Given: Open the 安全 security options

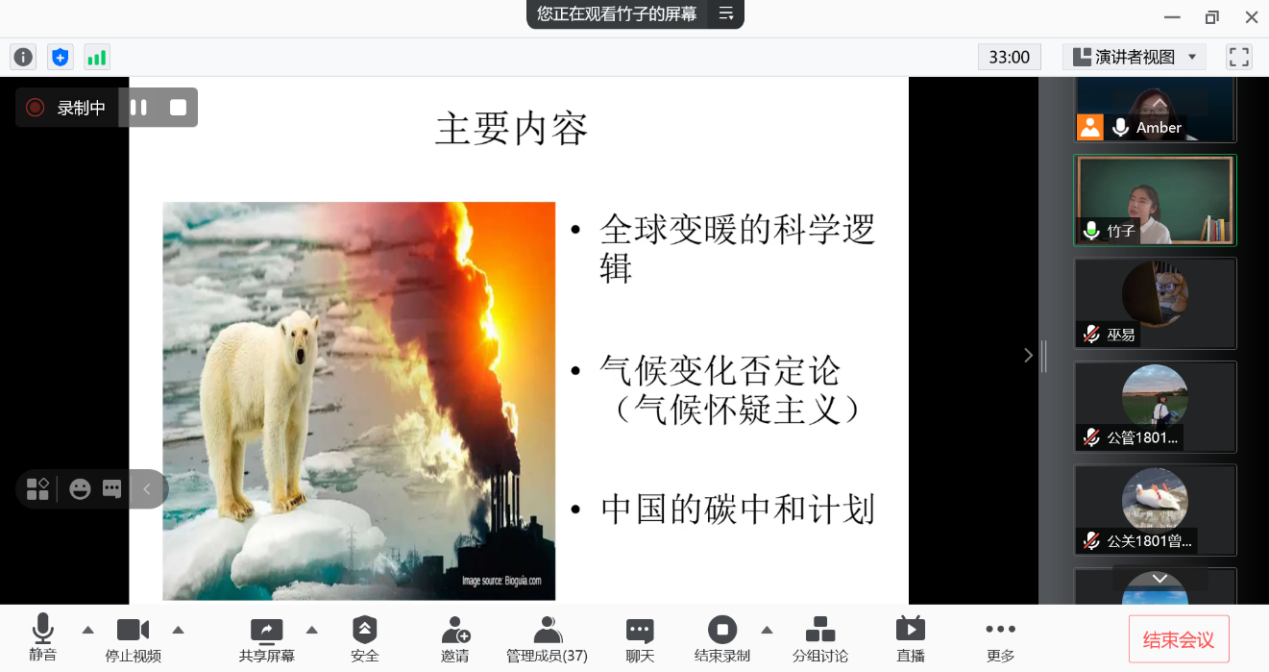Looking at the screenshot, I should (x=365, y=639).
